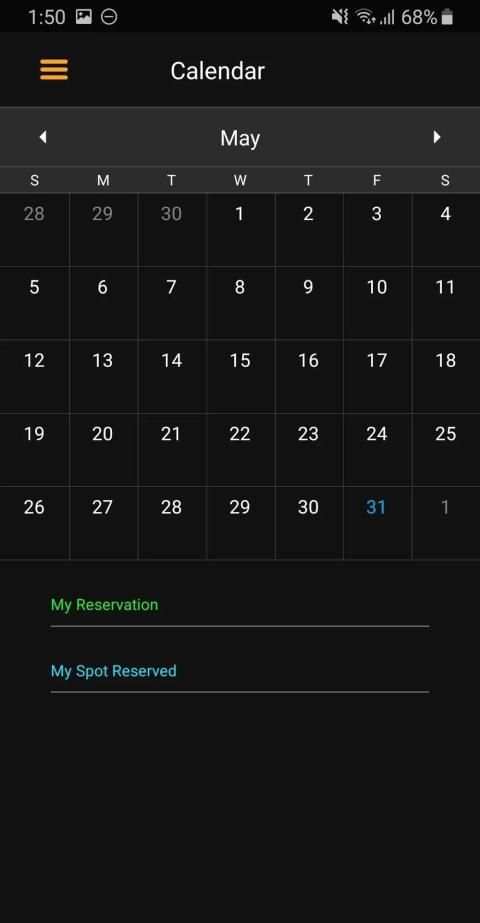Viewport: 480px width, 923px height.
Task: Pick May 1 on the calendar
Action: [x=240, y=230]
